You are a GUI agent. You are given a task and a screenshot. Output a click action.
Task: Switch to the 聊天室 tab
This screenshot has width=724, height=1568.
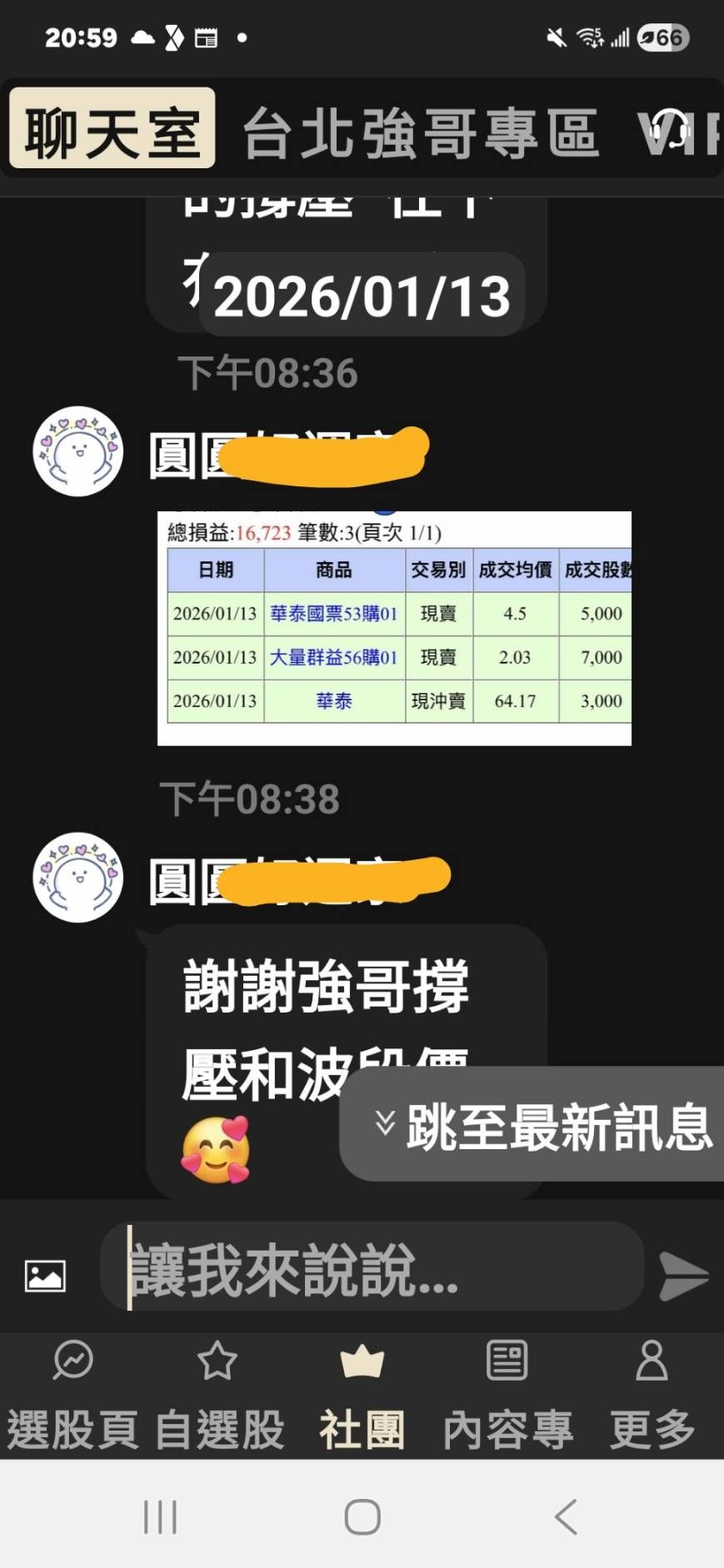[x=112, y=129]
